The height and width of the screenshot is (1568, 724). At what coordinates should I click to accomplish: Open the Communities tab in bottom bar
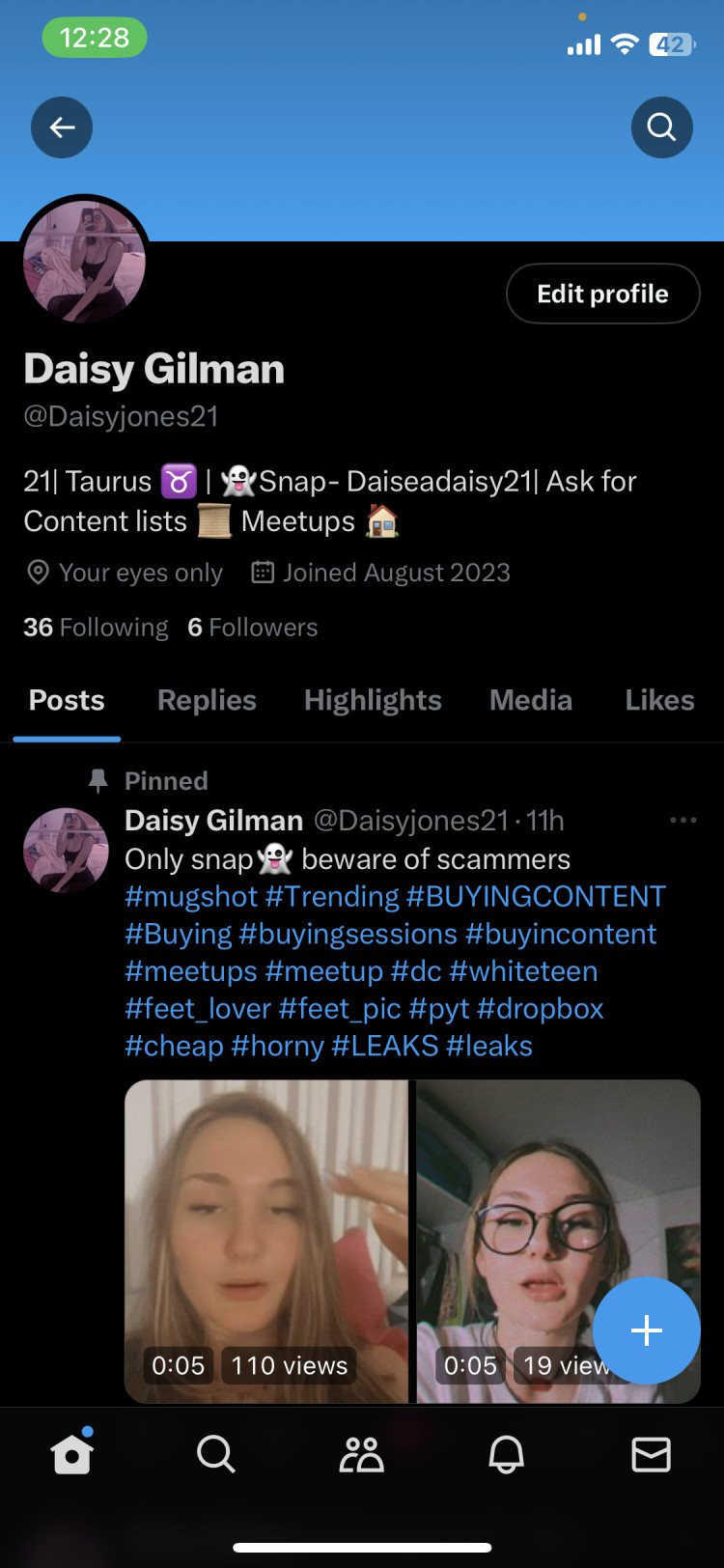(x=361, y=1454)
